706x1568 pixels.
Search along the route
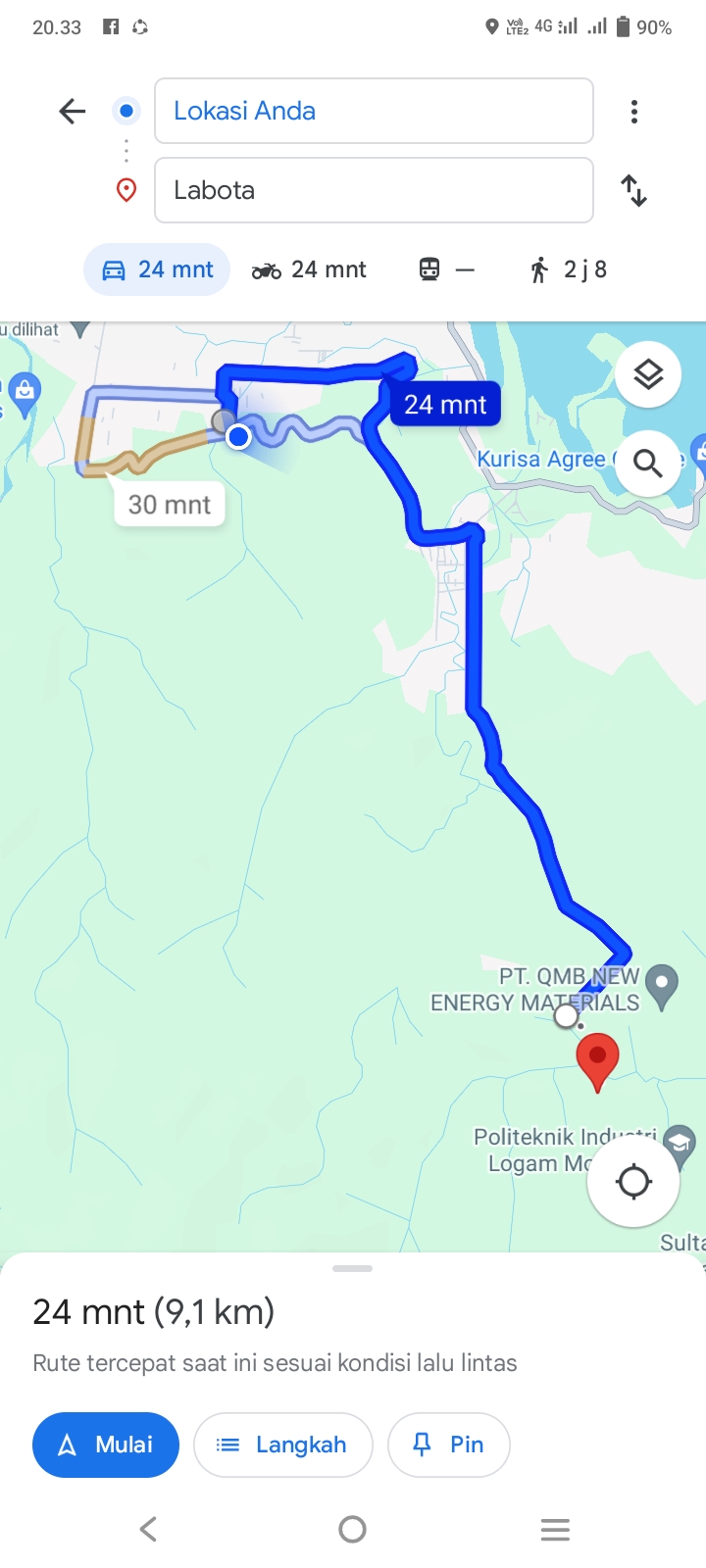click(648, 463)
